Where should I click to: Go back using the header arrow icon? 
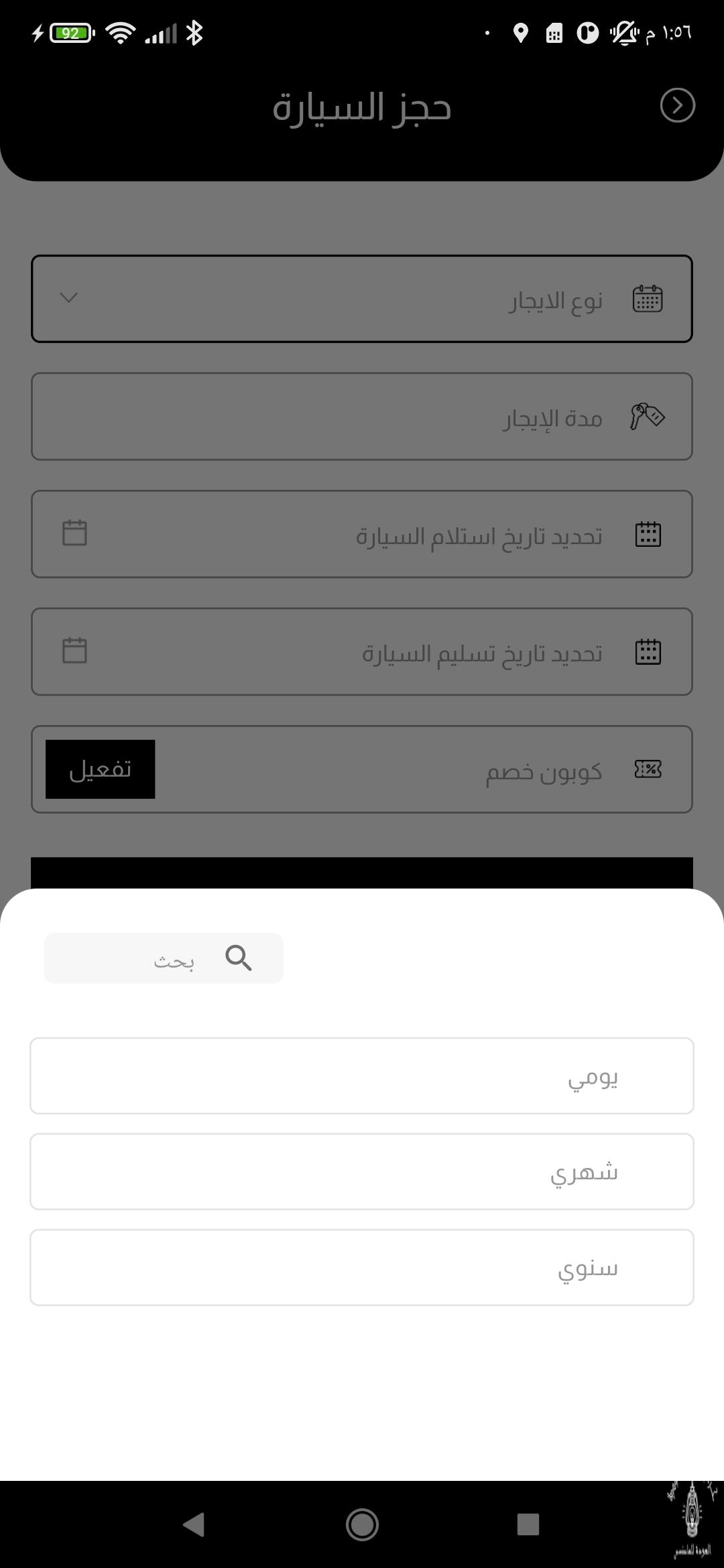677,106
